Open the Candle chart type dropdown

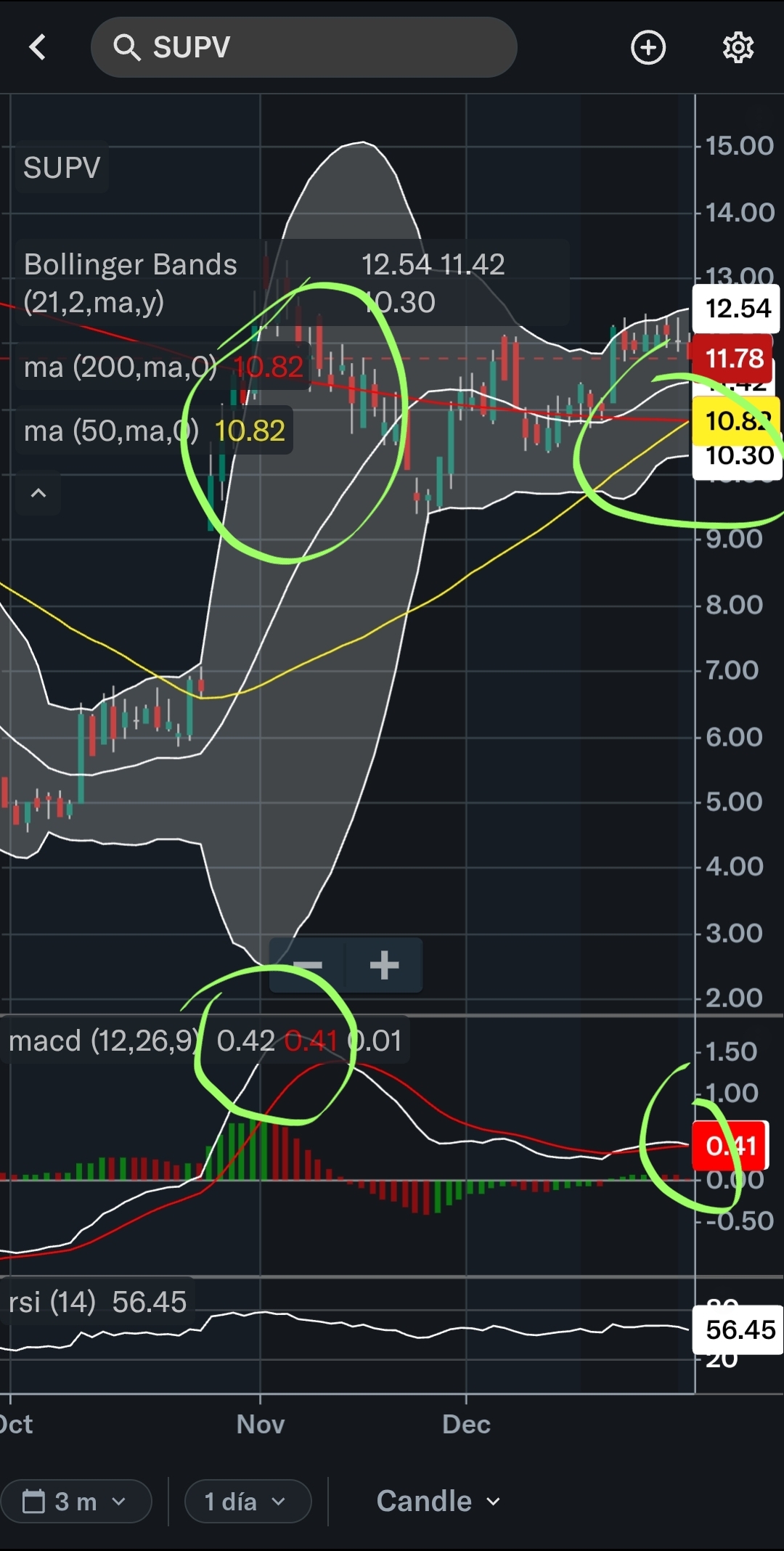point(436,1501)
